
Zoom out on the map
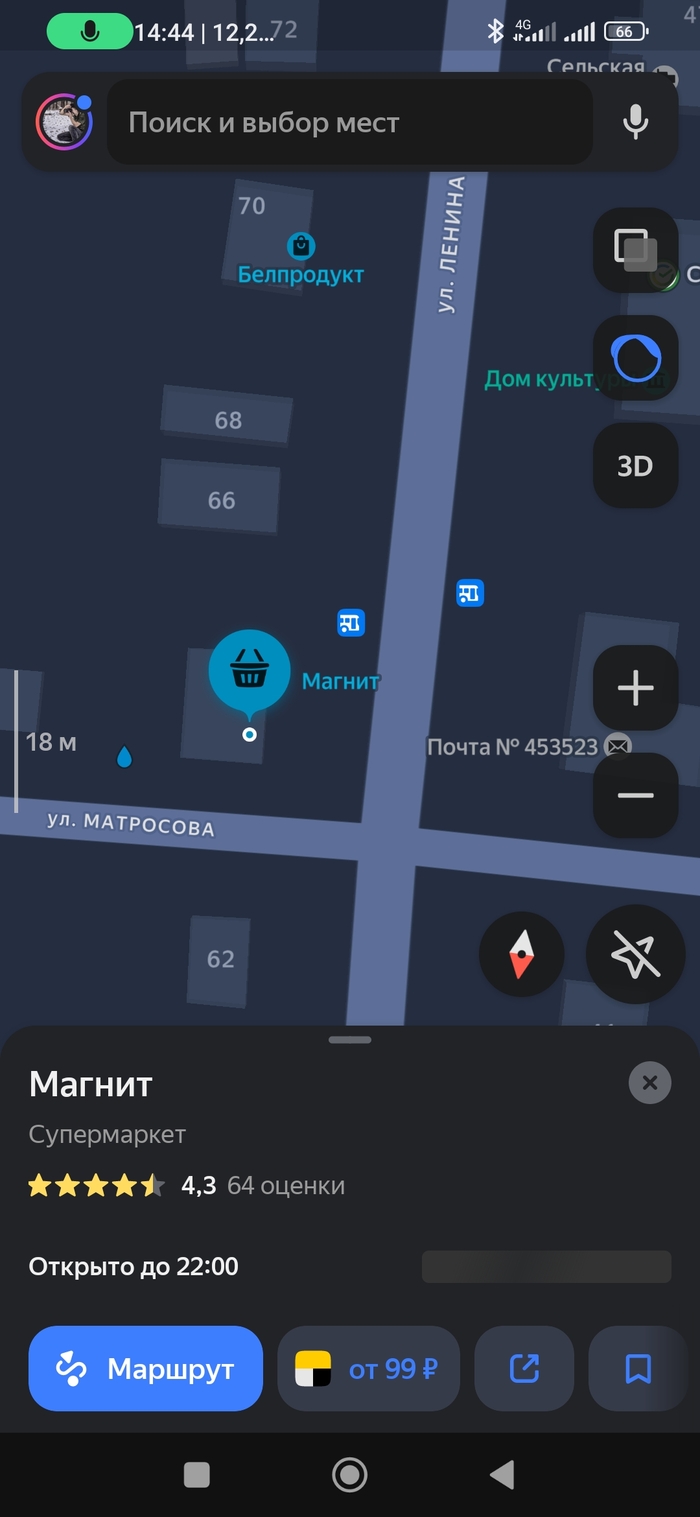pyautogui.click(x=635, y=795)
